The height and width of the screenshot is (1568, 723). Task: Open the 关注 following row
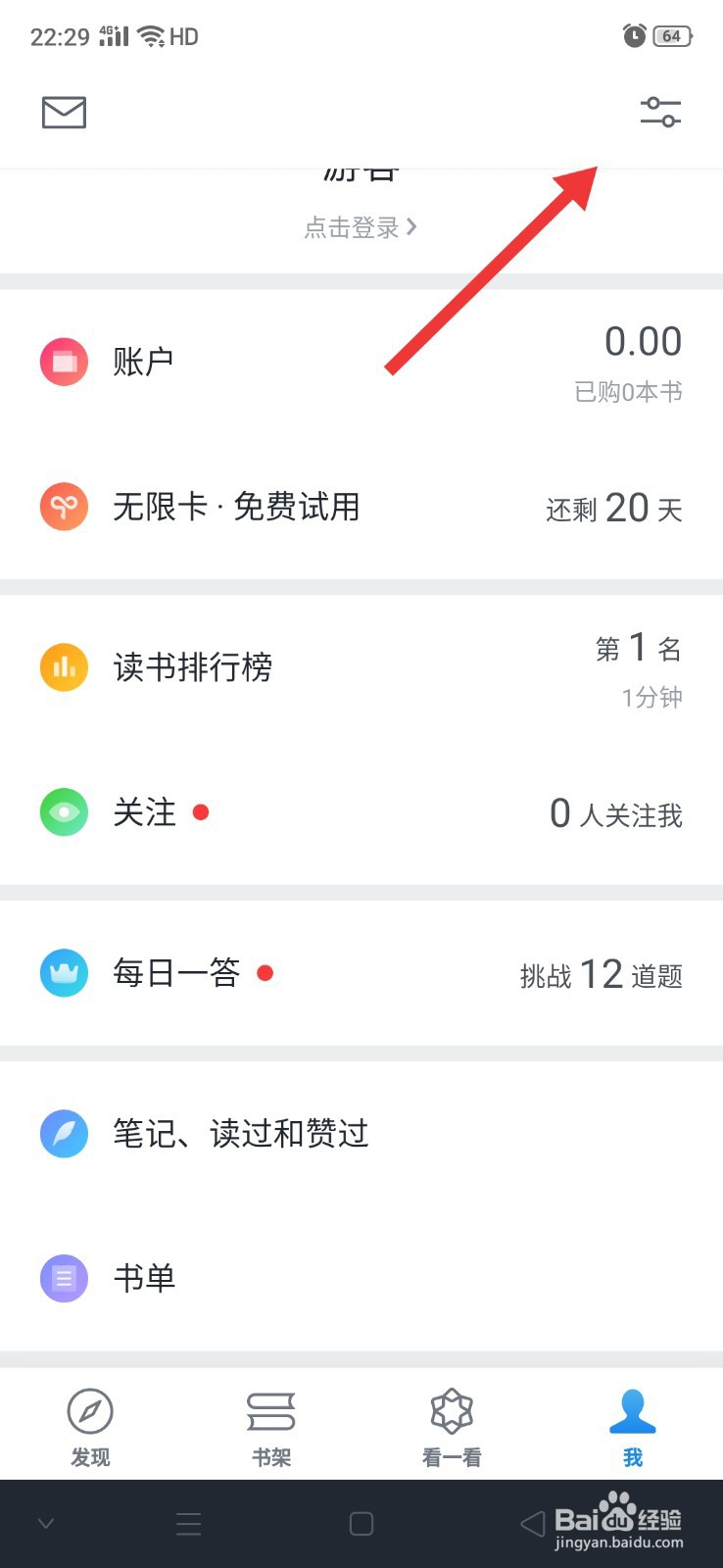tap(361, 812)
